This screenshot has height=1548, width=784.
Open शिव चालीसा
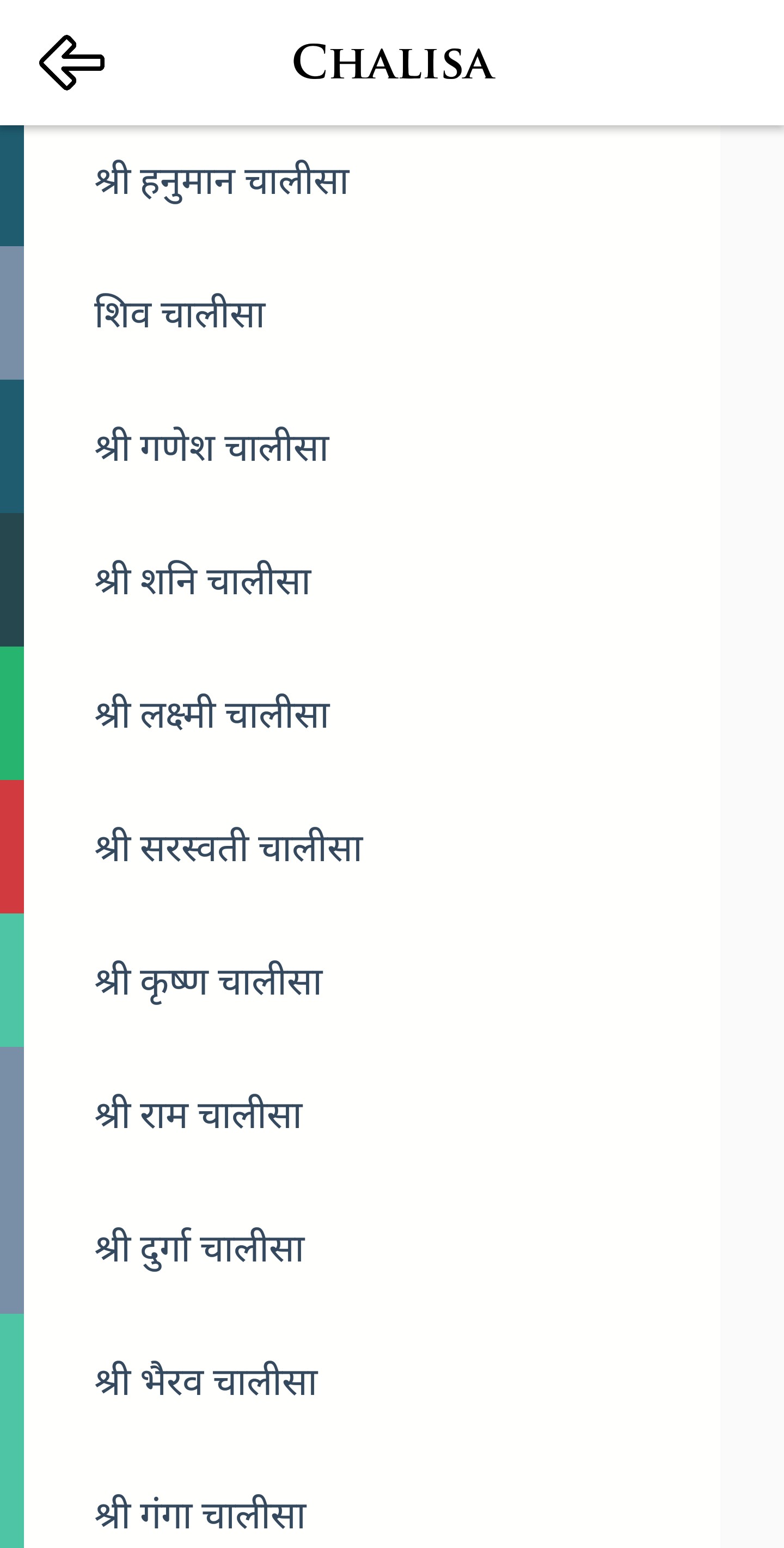[180, 314]
